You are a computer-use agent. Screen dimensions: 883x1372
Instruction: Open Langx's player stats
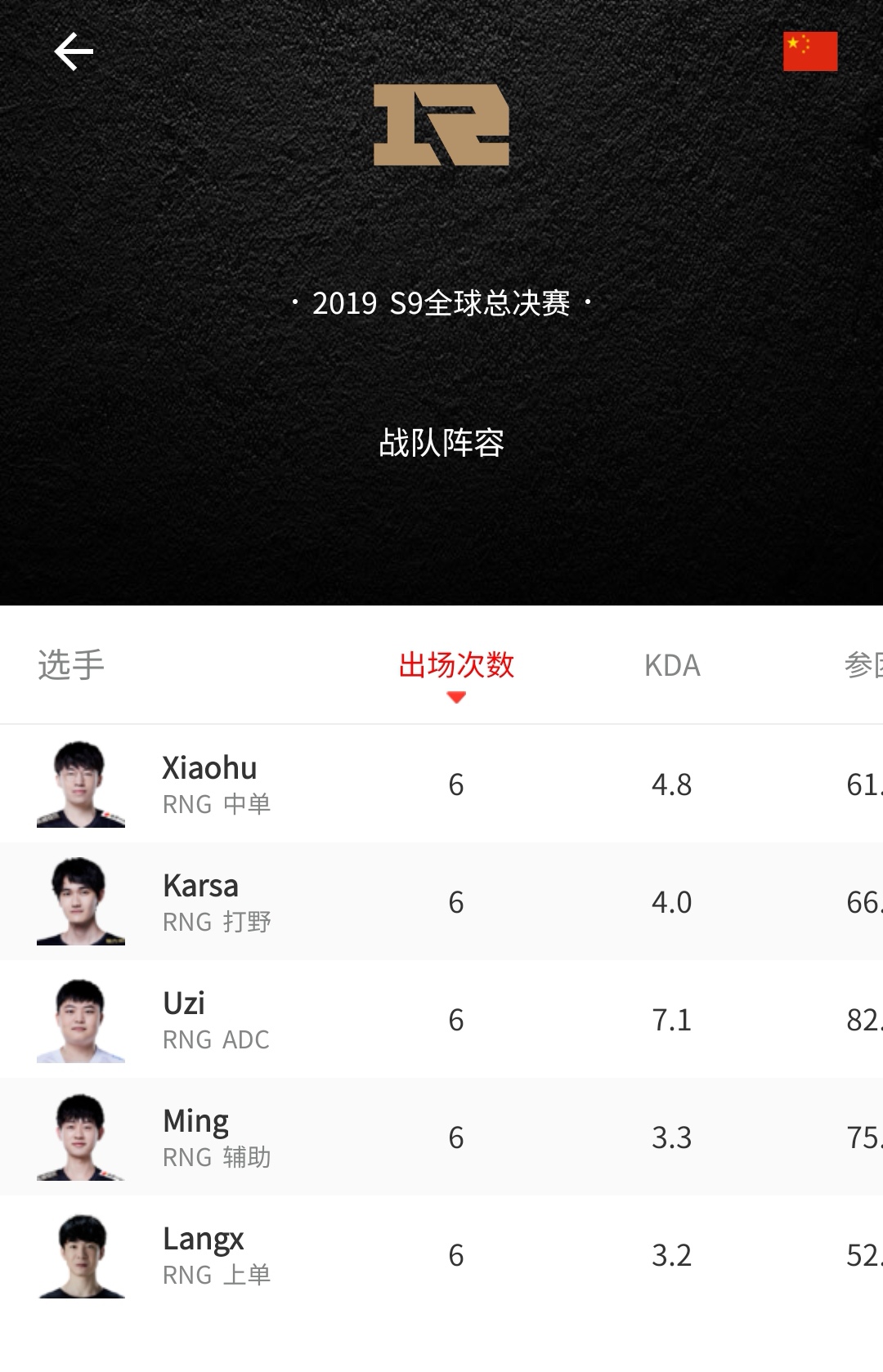(204, 1255)
